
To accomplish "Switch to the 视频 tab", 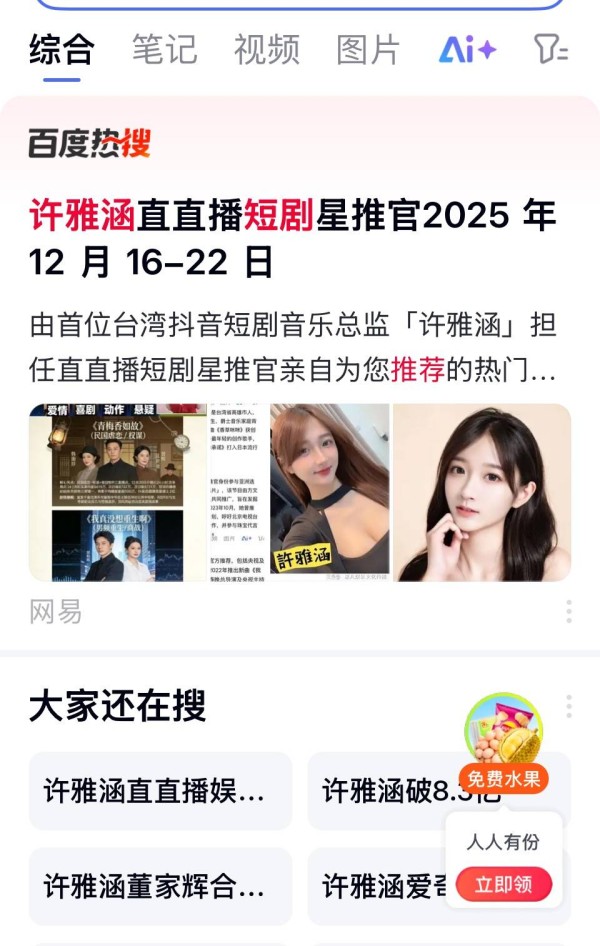I will click(266, 49).
